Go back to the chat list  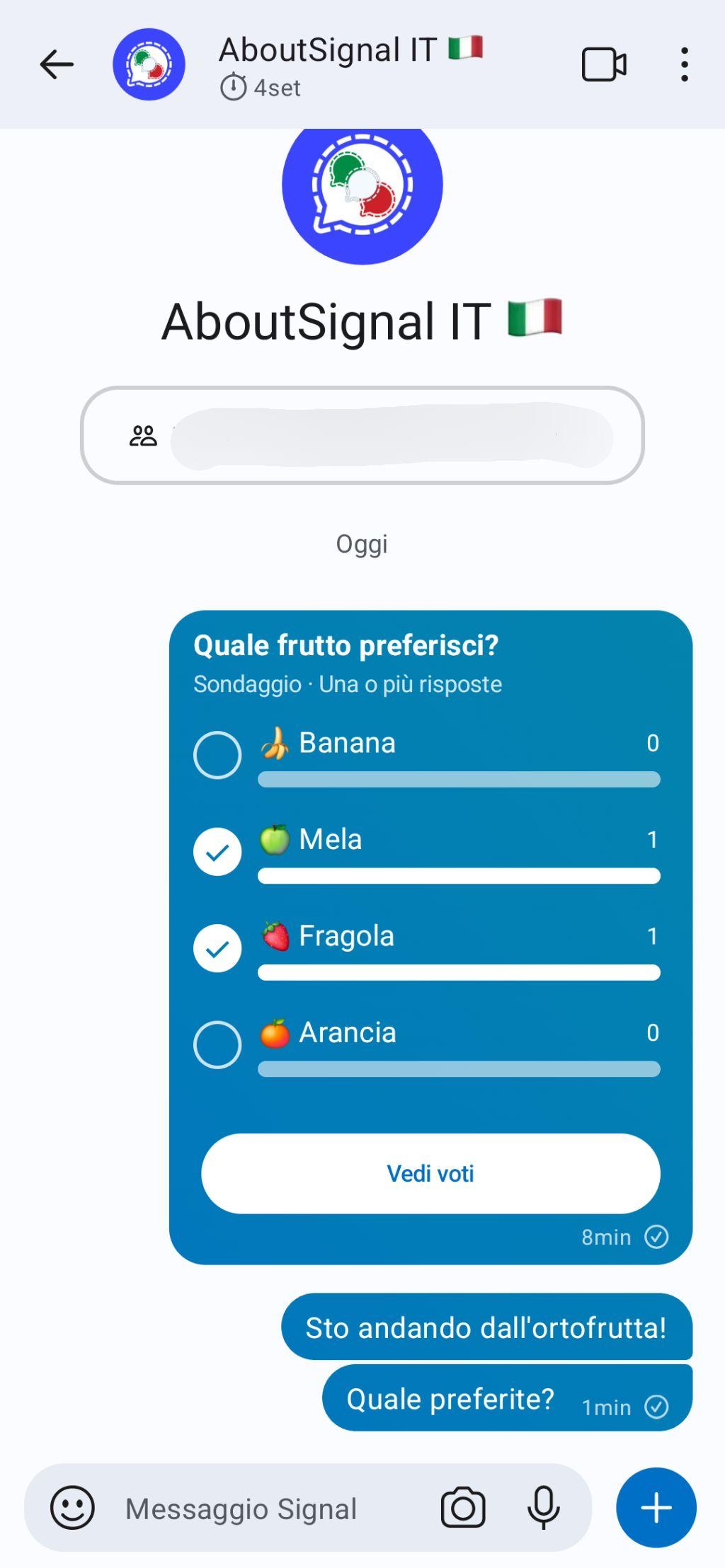57,65
